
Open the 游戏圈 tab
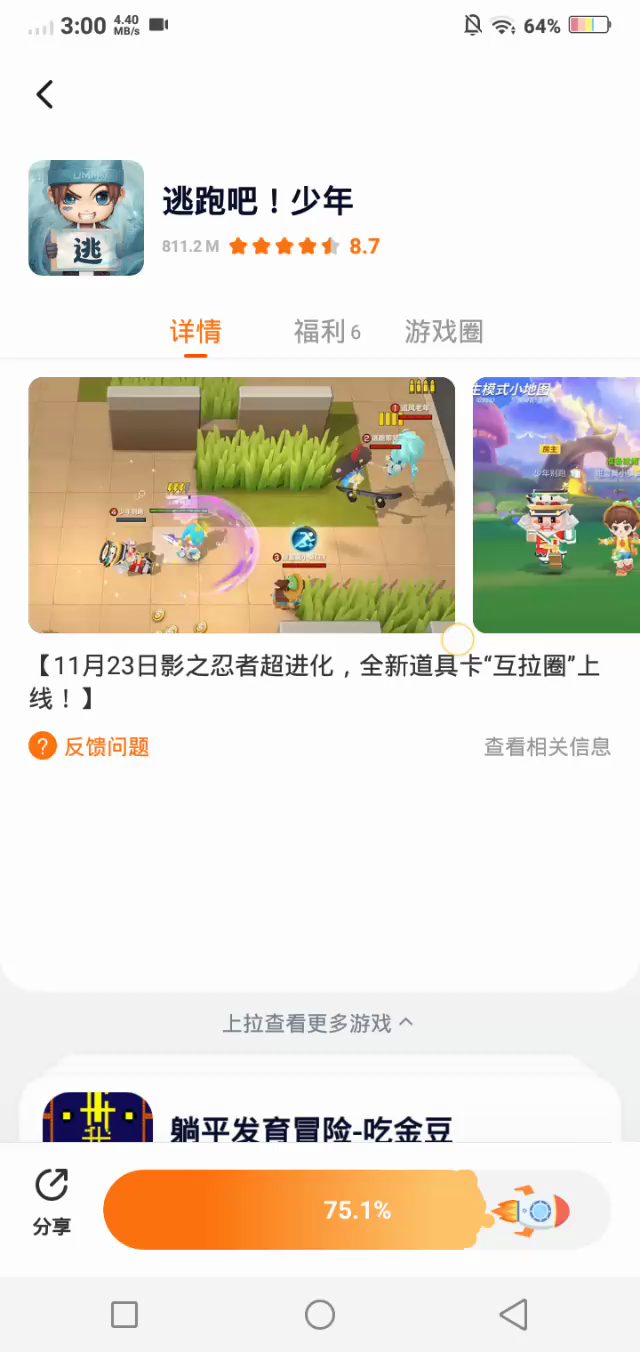444,332
